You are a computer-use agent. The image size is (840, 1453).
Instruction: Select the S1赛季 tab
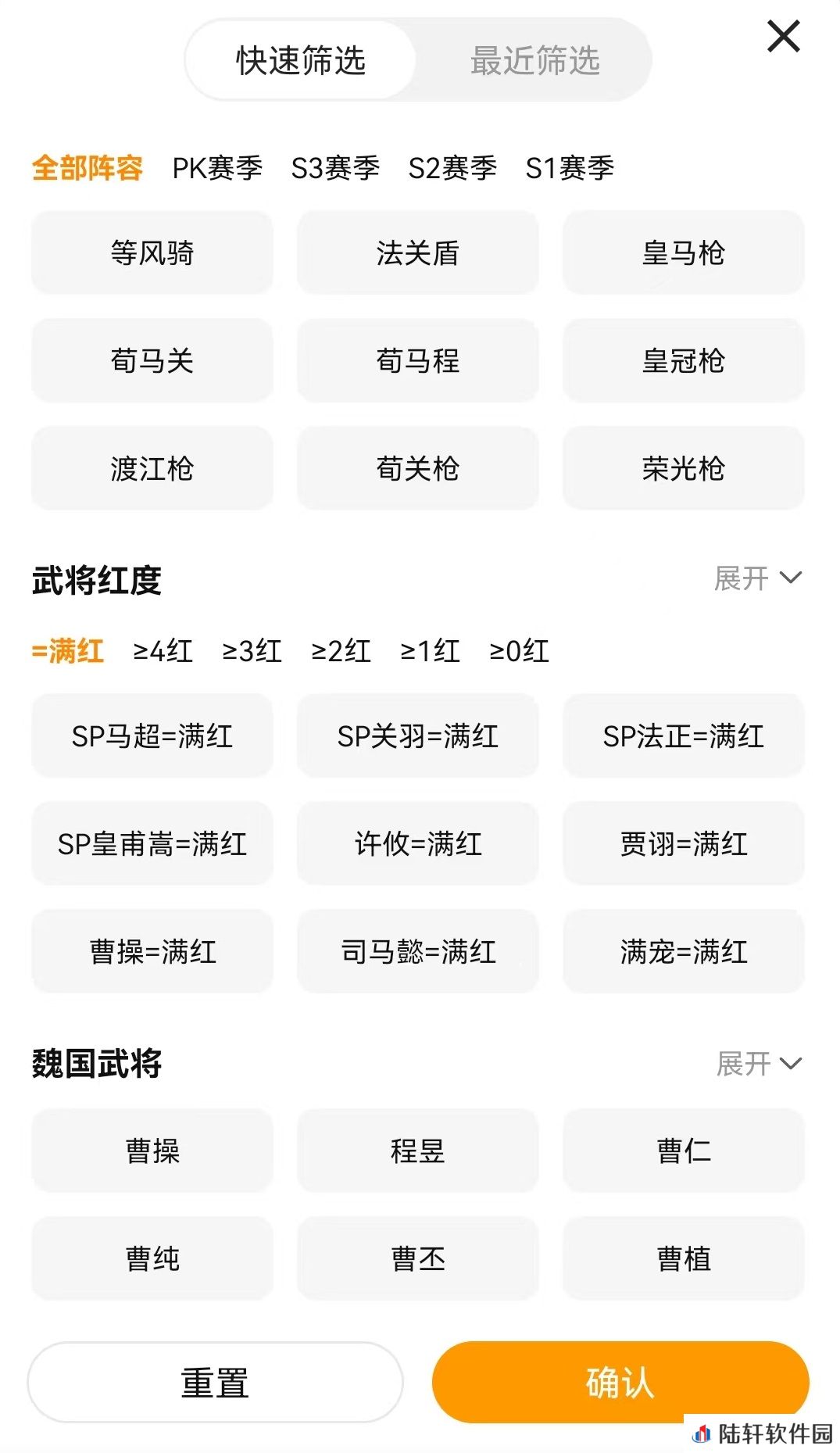tap(570, 168)
